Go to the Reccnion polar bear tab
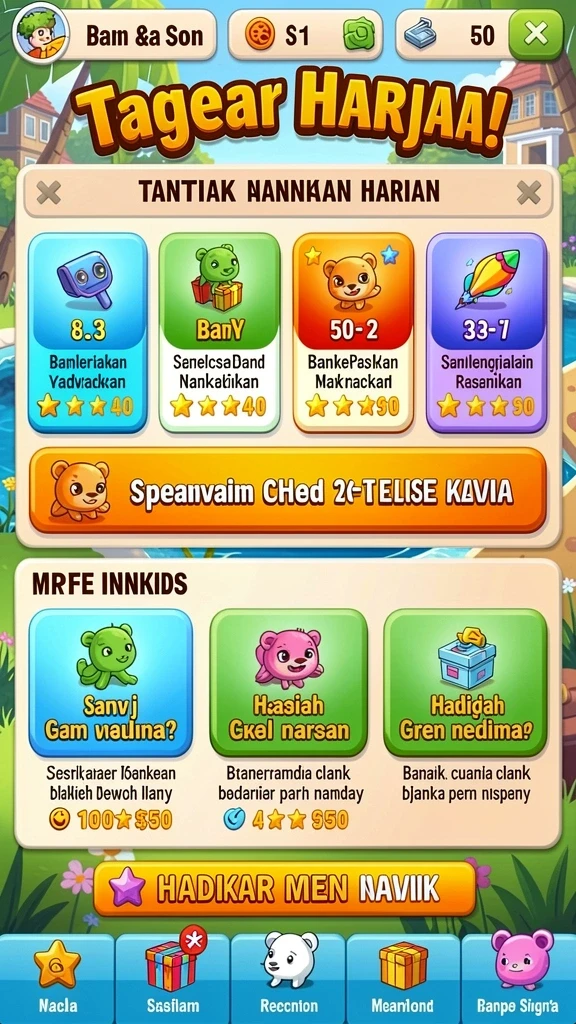The height and width of the screenshot is (1024, 576). pos(288,979)
